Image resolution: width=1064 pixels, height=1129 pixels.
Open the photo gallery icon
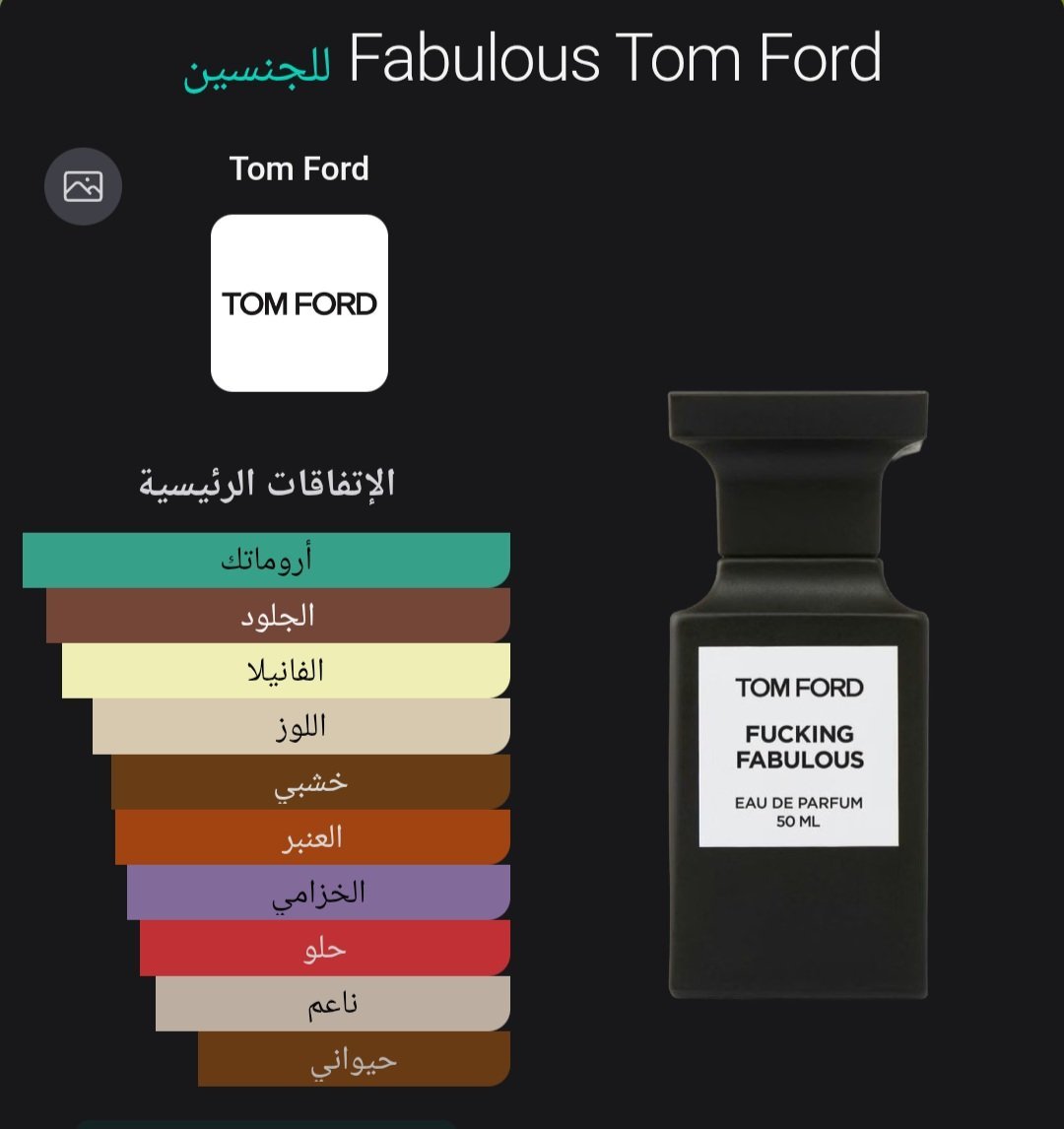[83, 186]
